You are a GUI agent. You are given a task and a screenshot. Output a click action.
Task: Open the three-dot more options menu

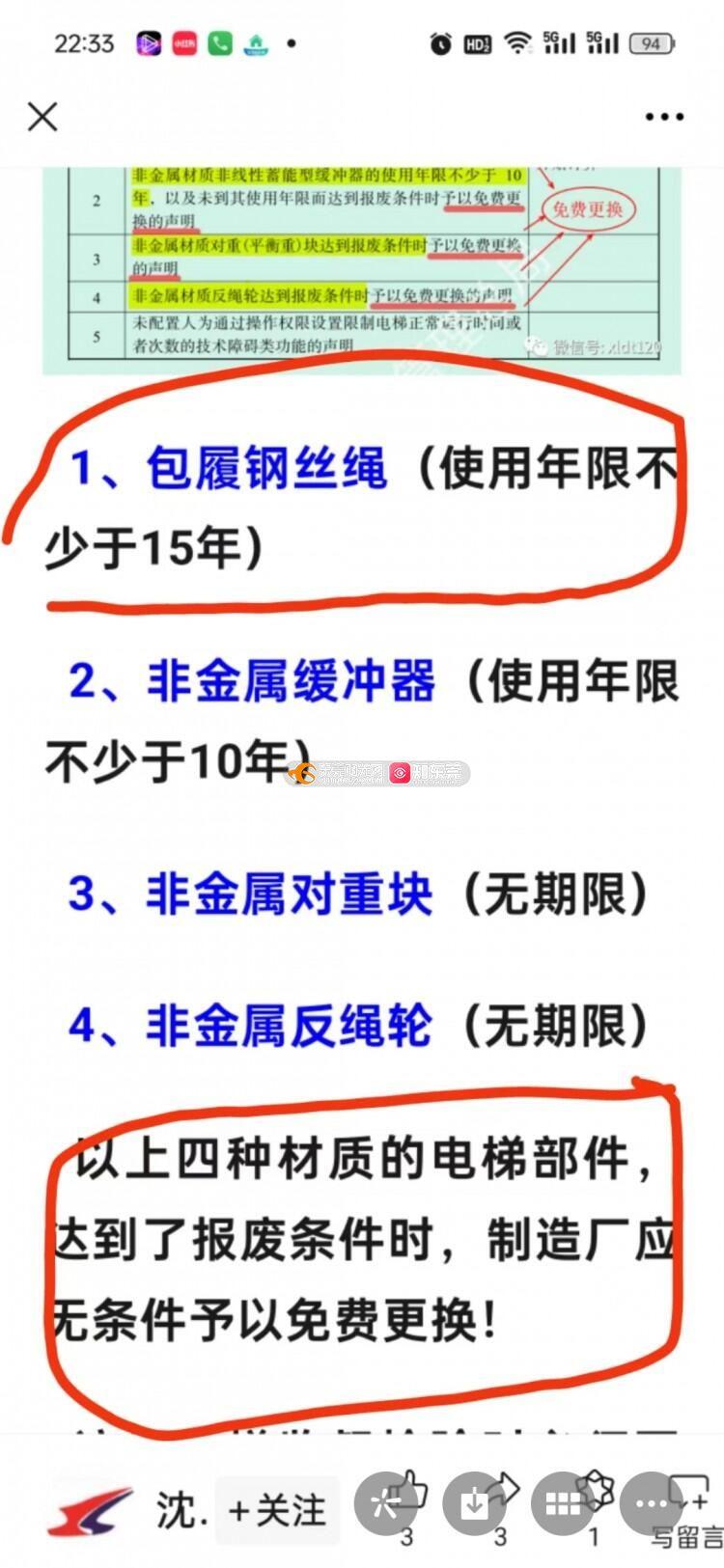pyautogui.click(x=664, y=118)
